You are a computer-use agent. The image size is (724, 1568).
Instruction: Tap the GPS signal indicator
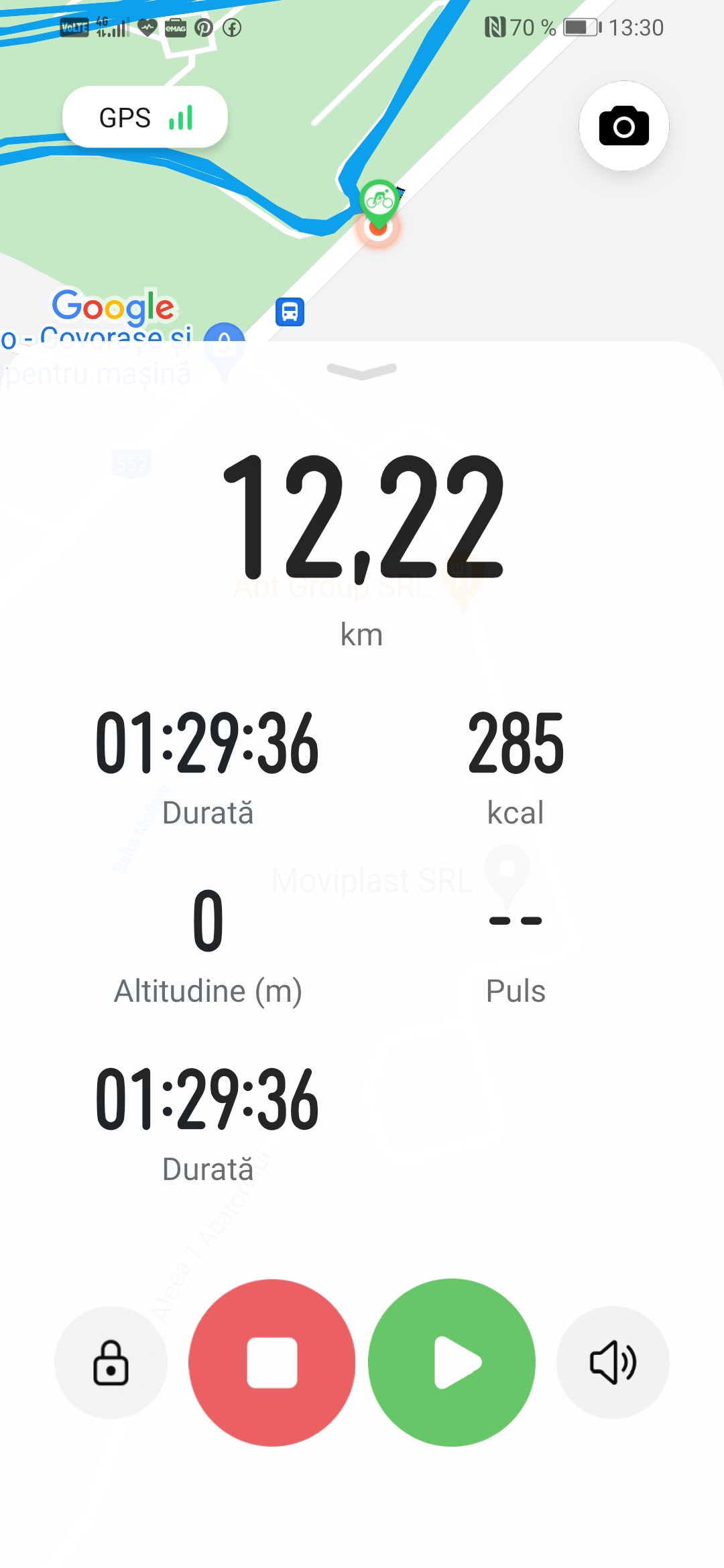[145, 117]
